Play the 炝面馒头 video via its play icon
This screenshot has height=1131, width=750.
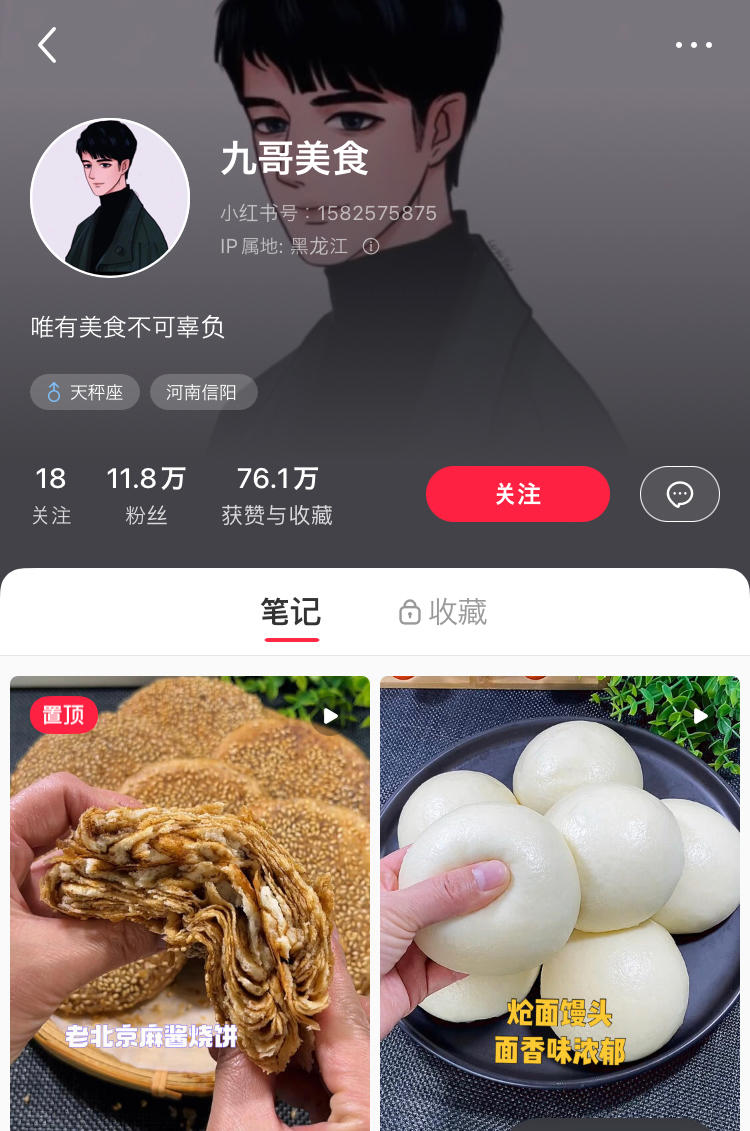(x=701, y=716)
